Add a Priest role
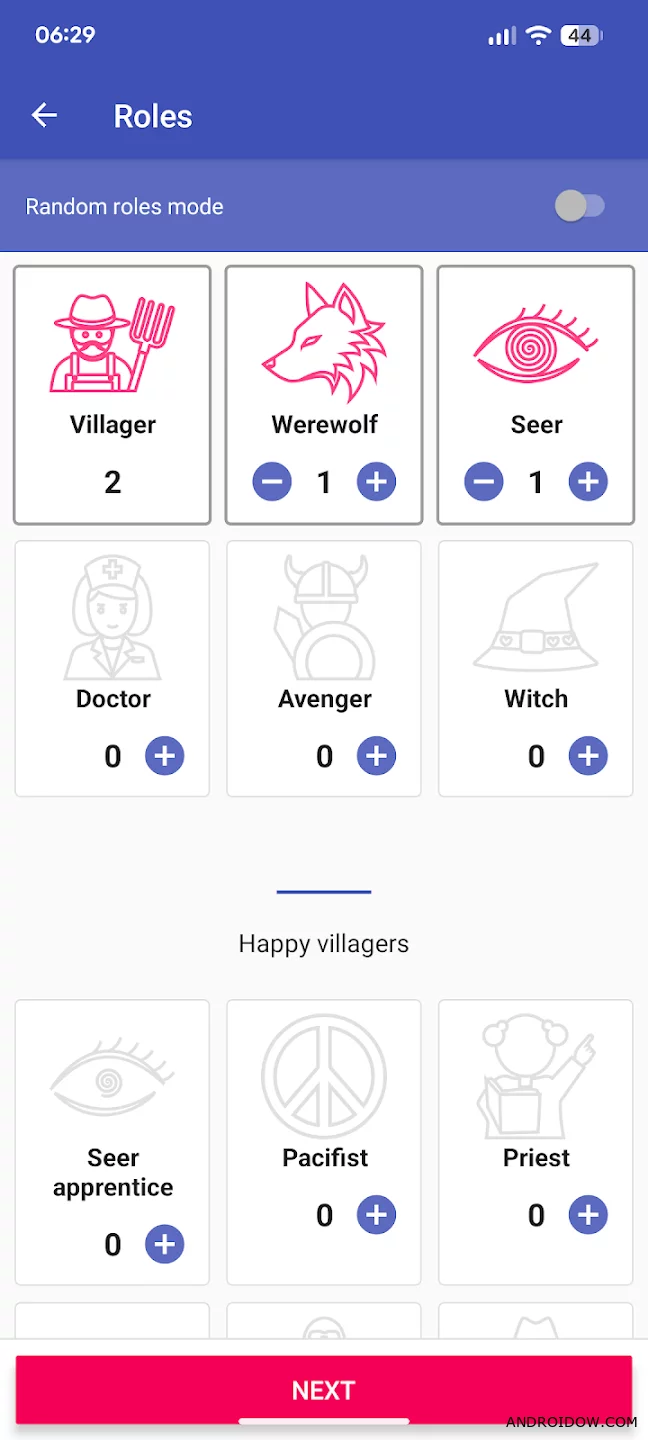648x1440 pixels. (588, 1215)
